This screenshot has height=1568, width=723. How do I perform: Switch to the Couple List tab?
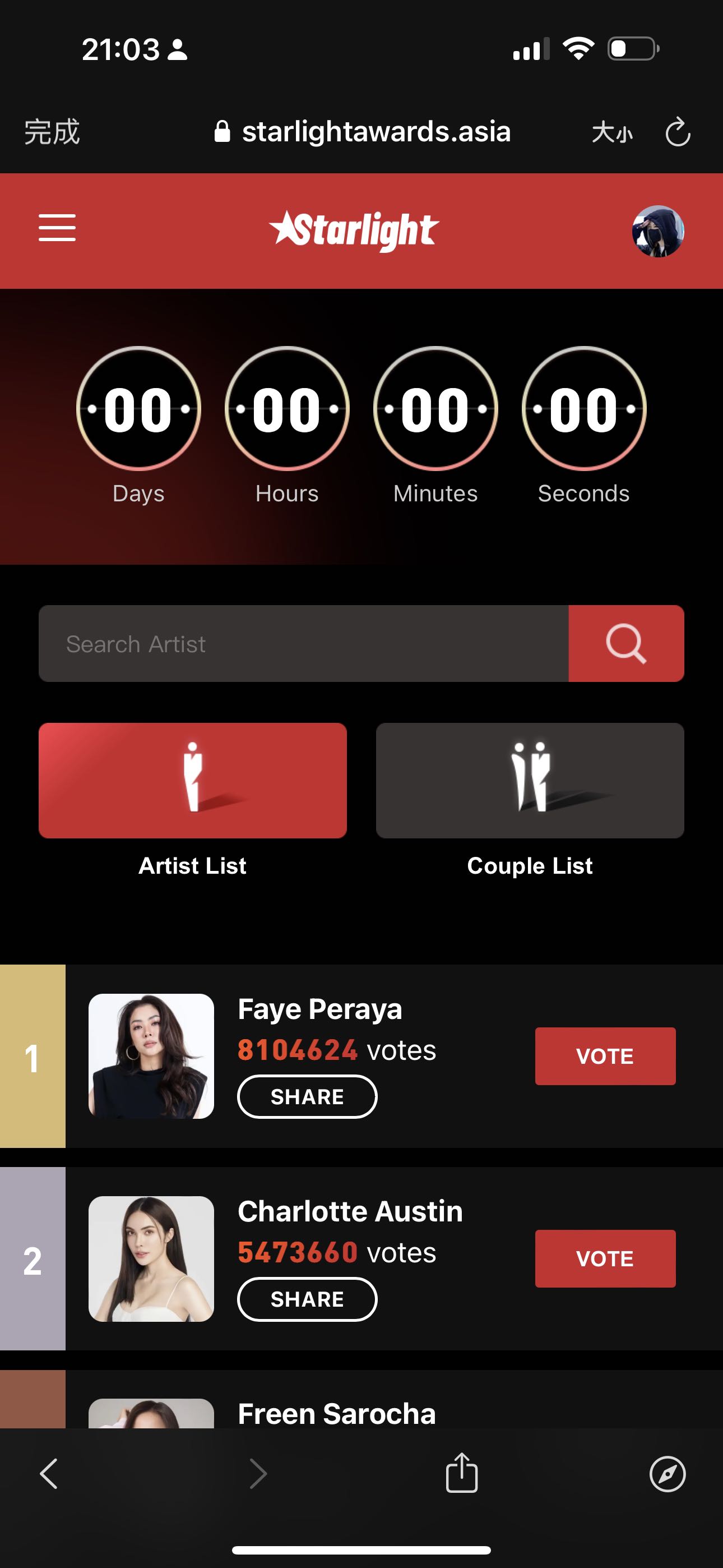530,780
